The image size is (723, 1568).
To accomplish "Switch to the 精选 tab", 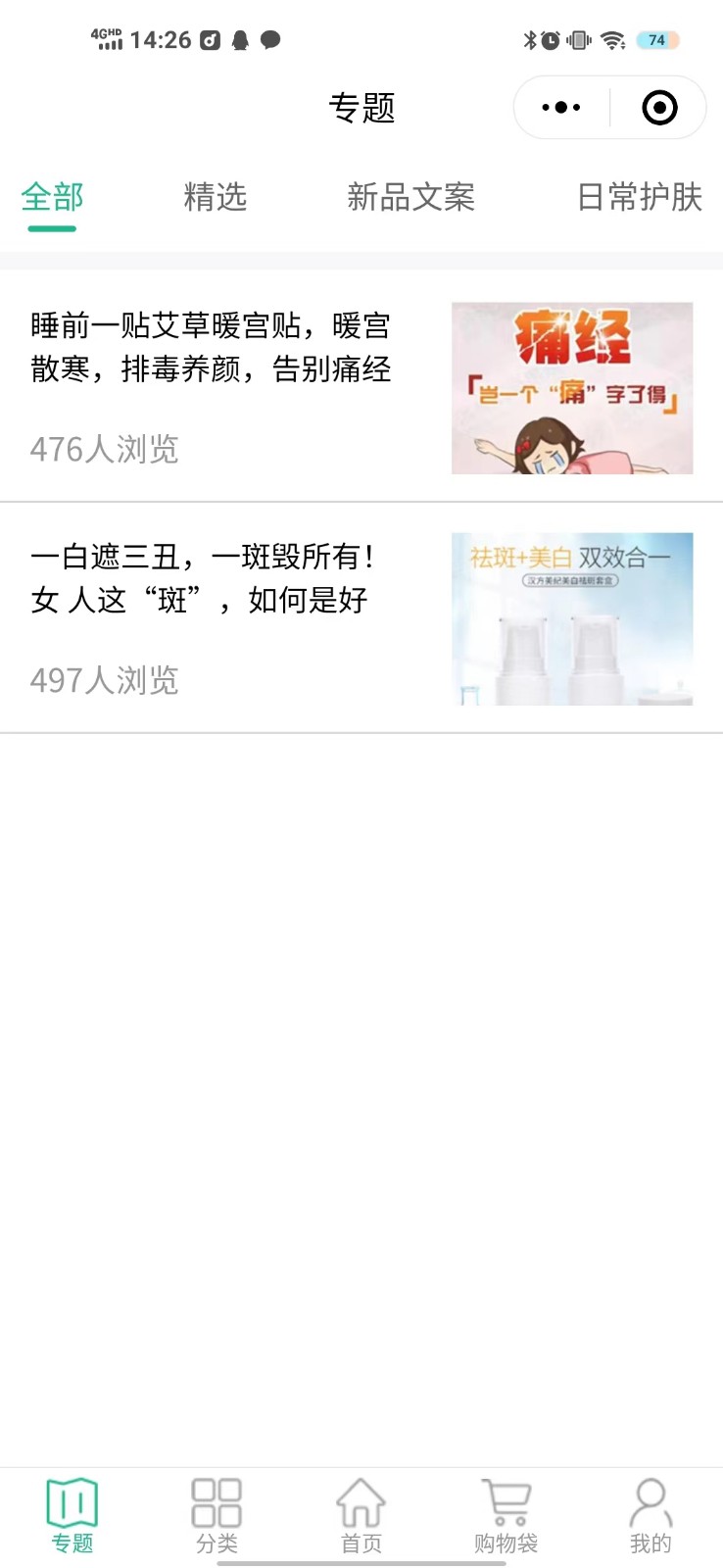I will coord(216,197).
